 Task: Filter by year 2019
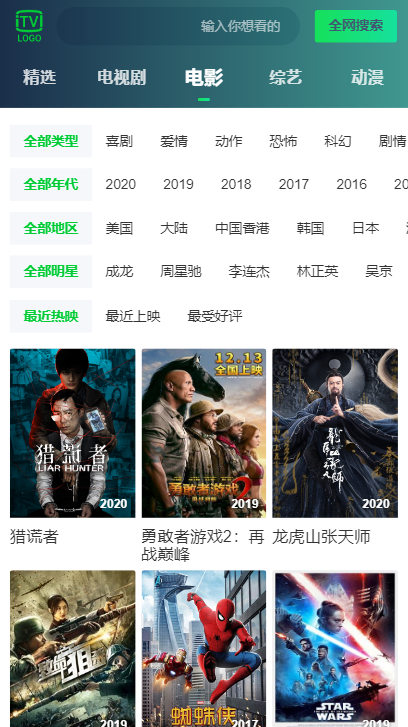click(178, 185)
